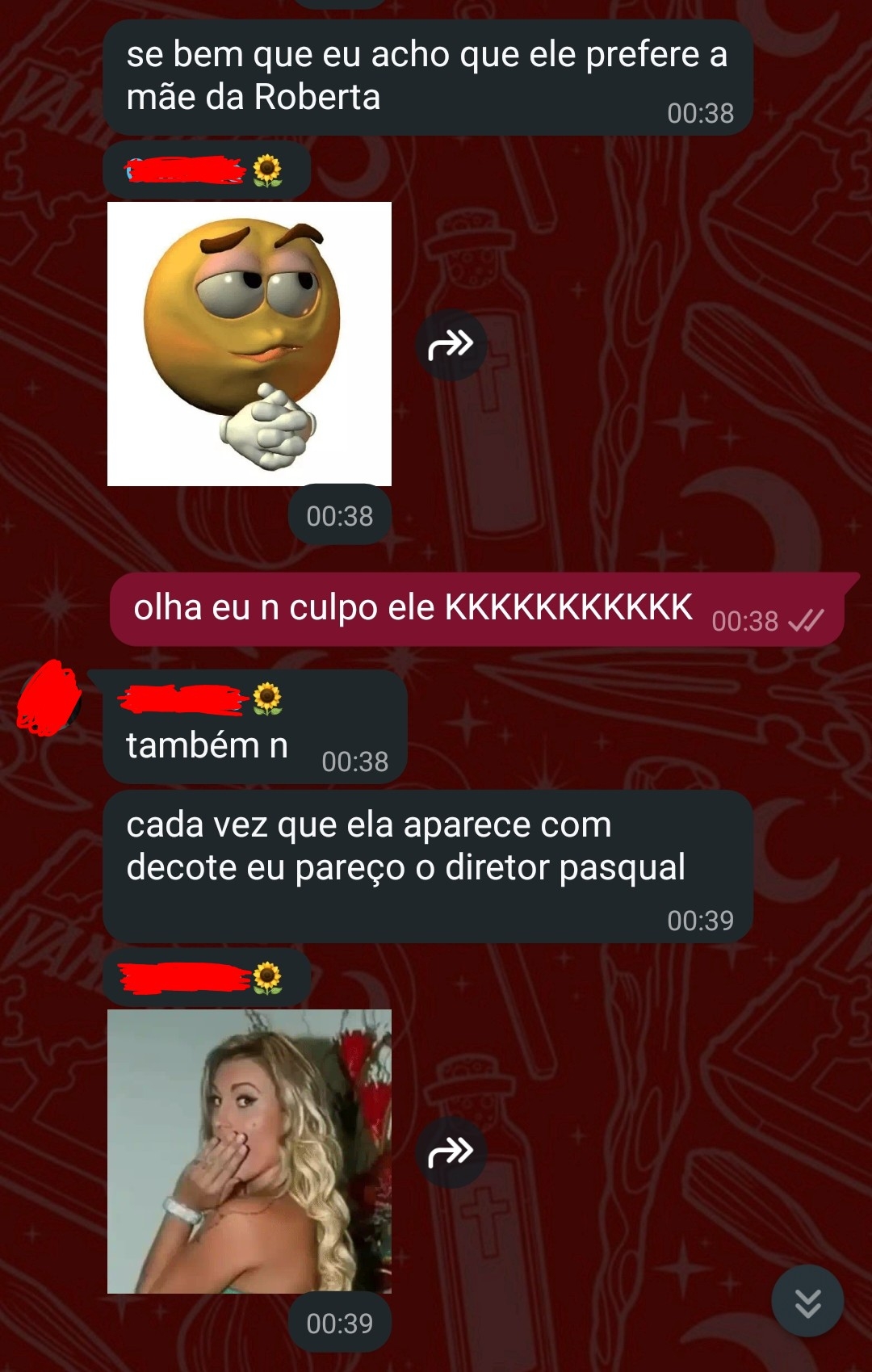Open the sender's redacted profile picture

pyautogui.click(x=48, y=699)
